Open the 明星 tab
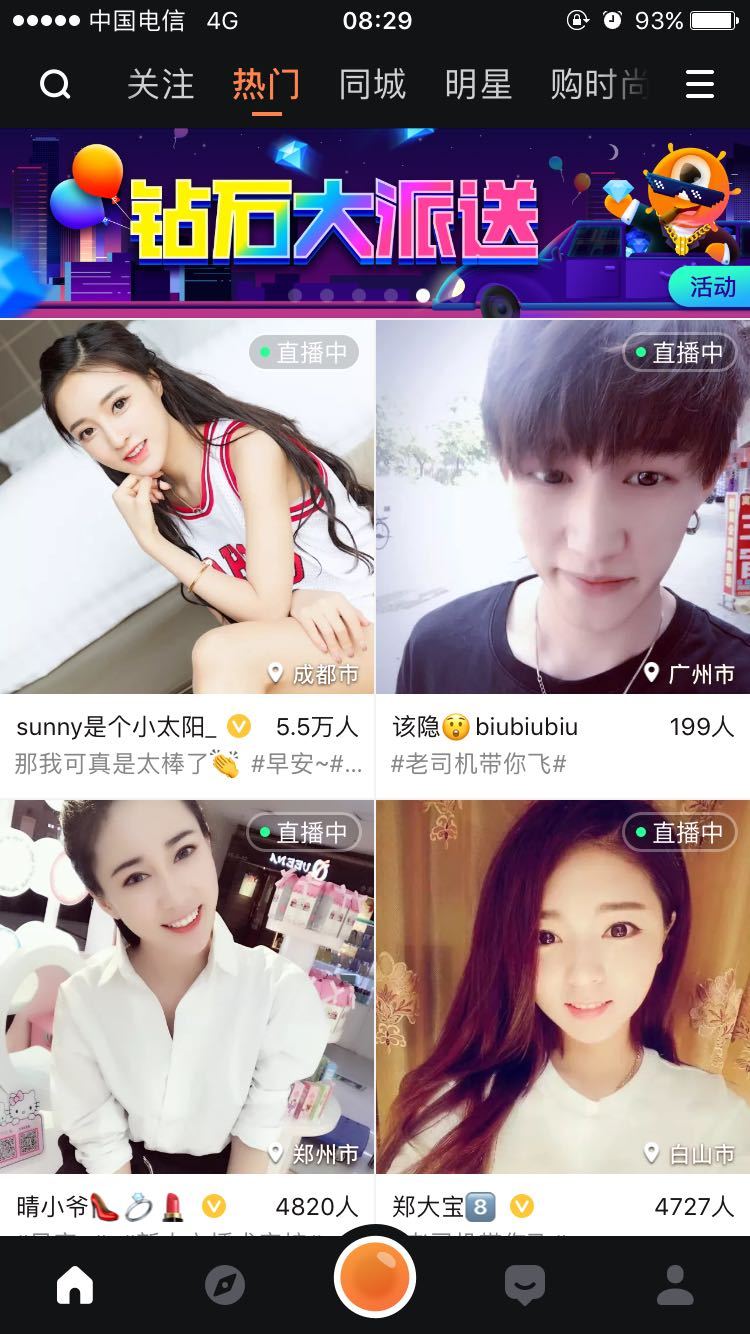 478,85
